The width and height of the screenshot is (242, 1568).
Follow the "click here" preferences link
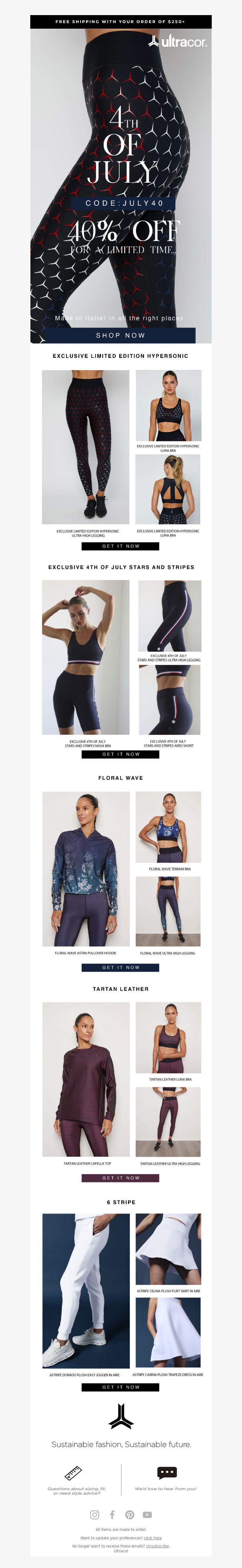(x=152, y=1538)
